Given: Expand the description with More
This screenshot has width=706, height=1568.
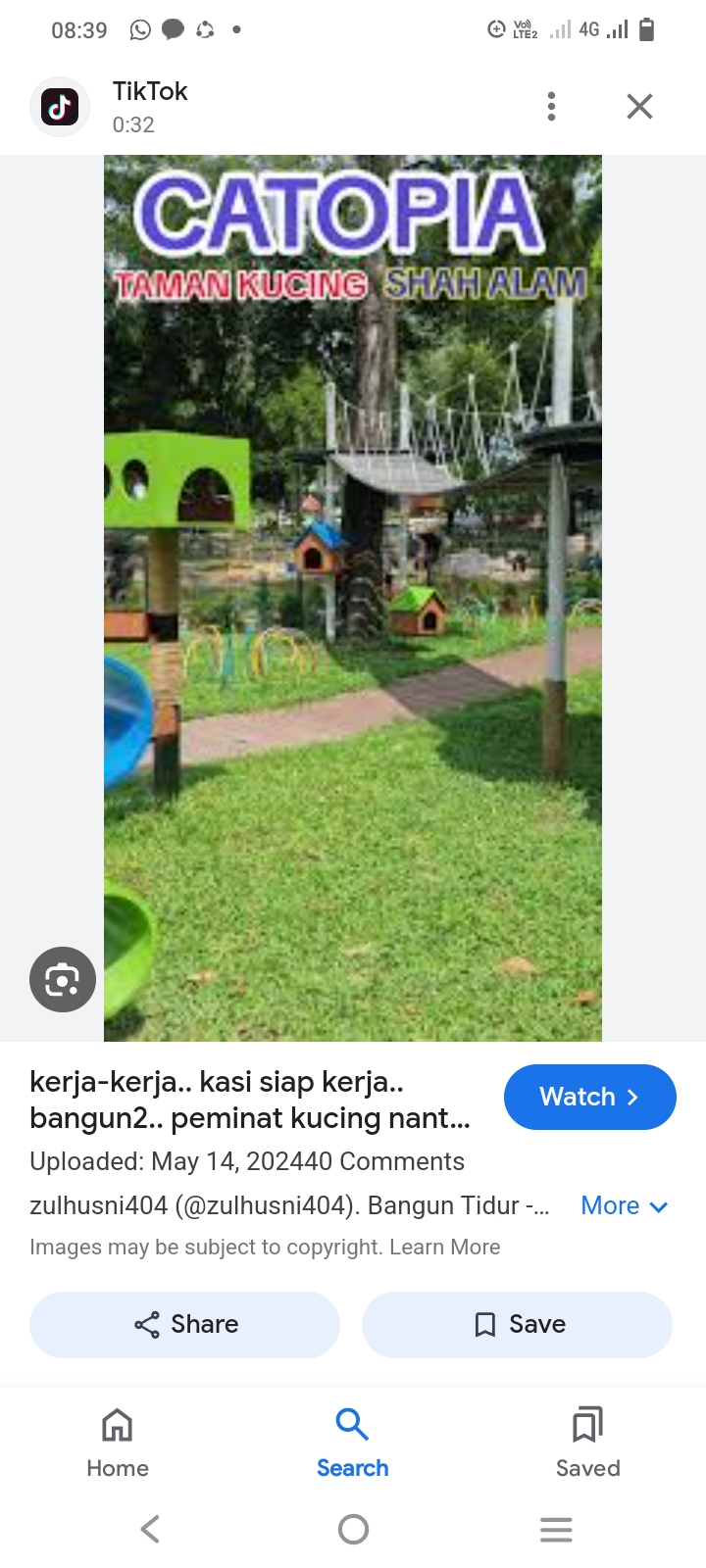Looking at the screenshot, I should [624, 1206].
